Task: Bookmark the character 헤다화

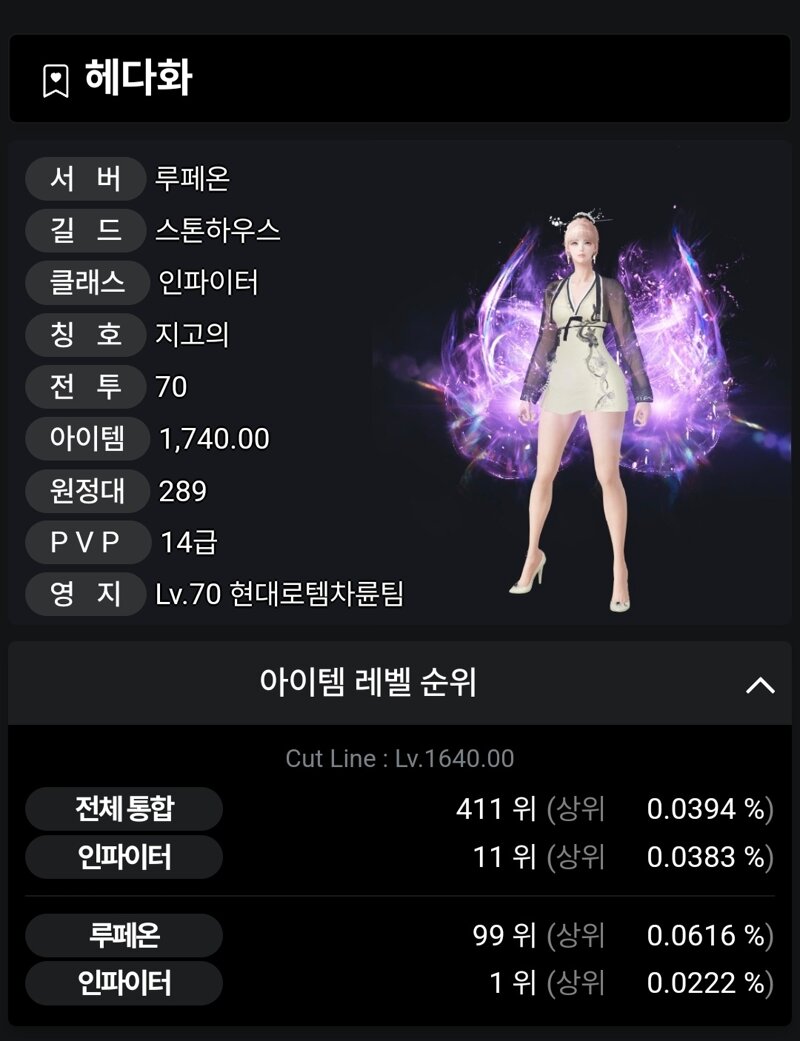Action: click(x=56, y=80)
